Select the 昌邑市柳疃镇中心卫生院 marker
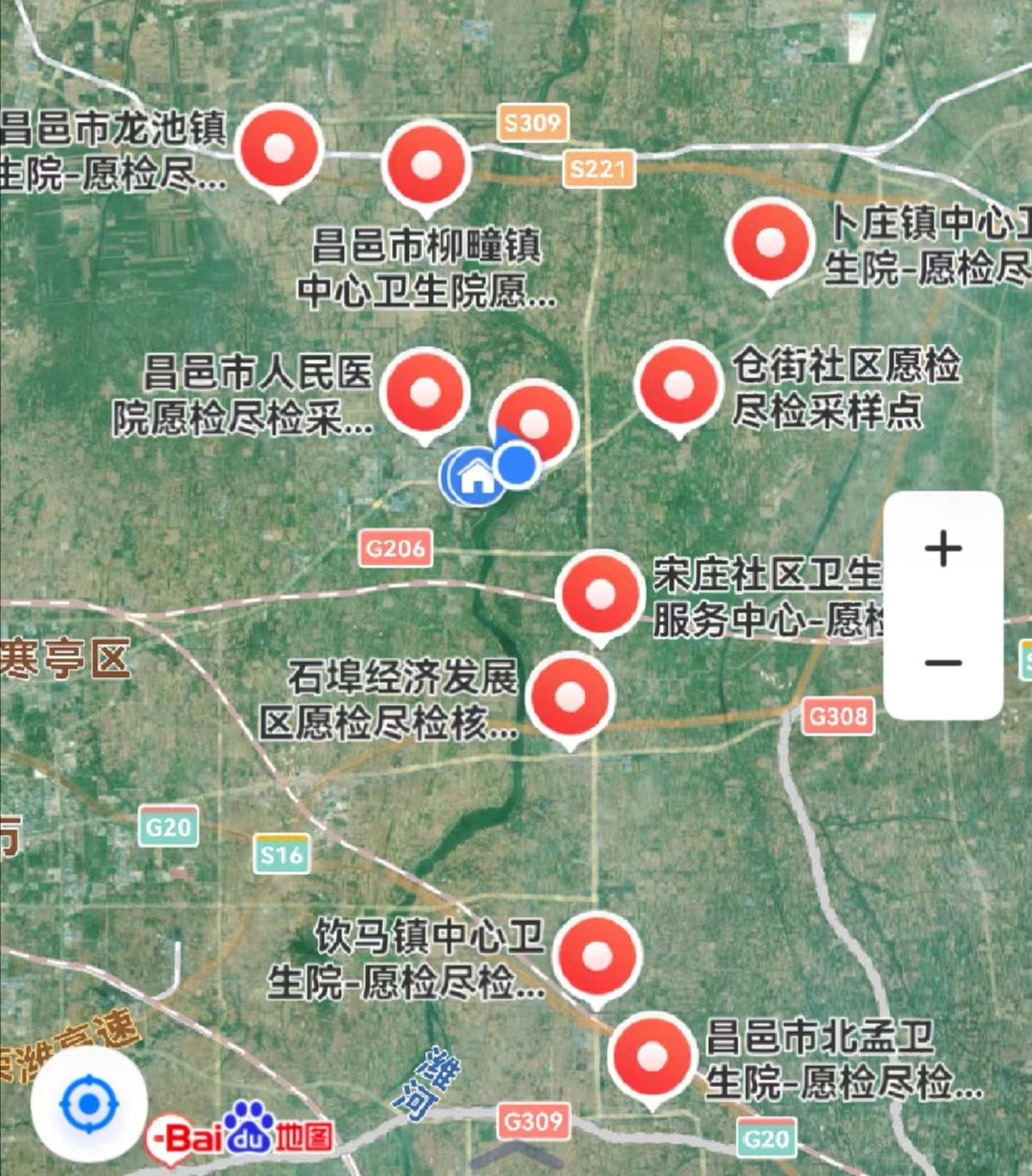1032x1176 pixels. click(x=426, y=164)
